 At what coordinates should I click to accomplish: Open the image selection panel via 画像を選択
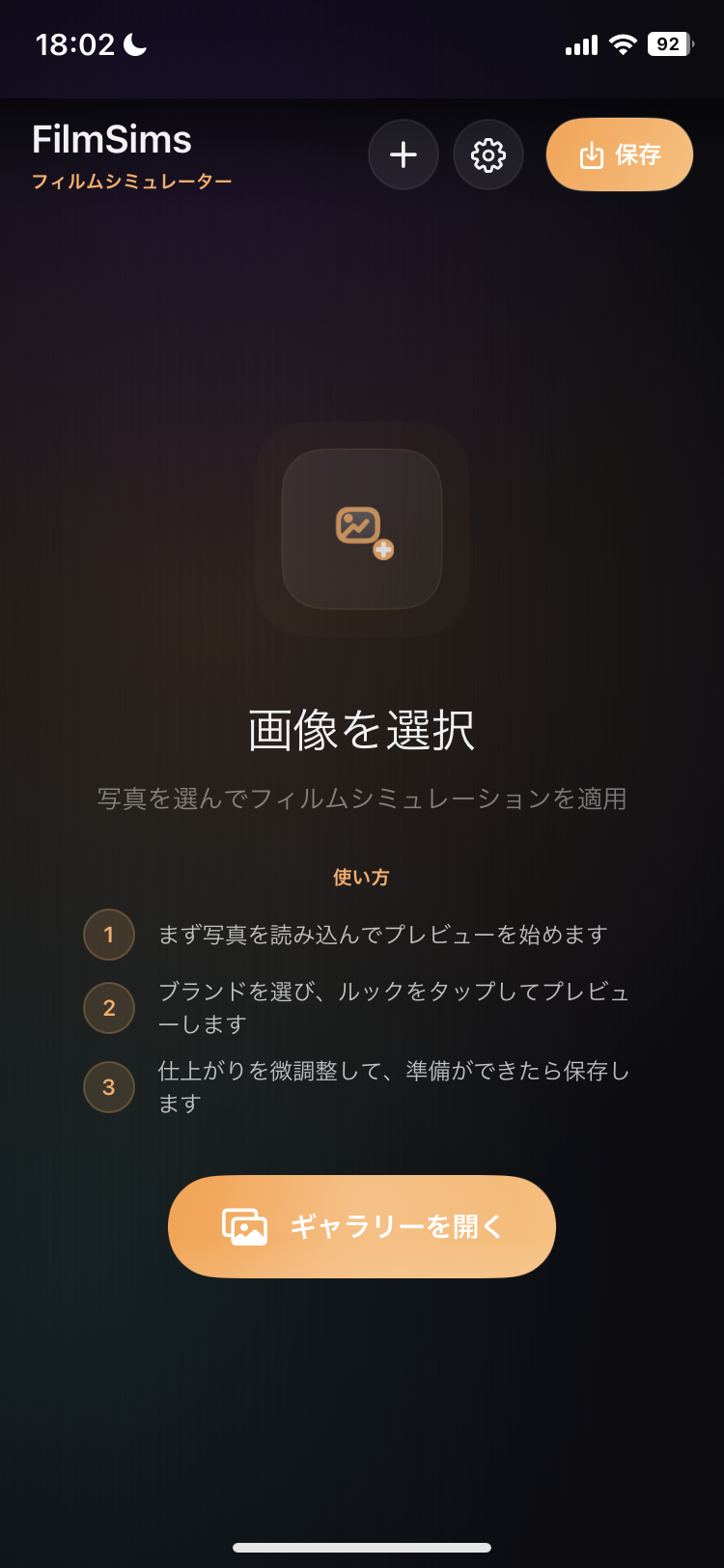[360, 732]
